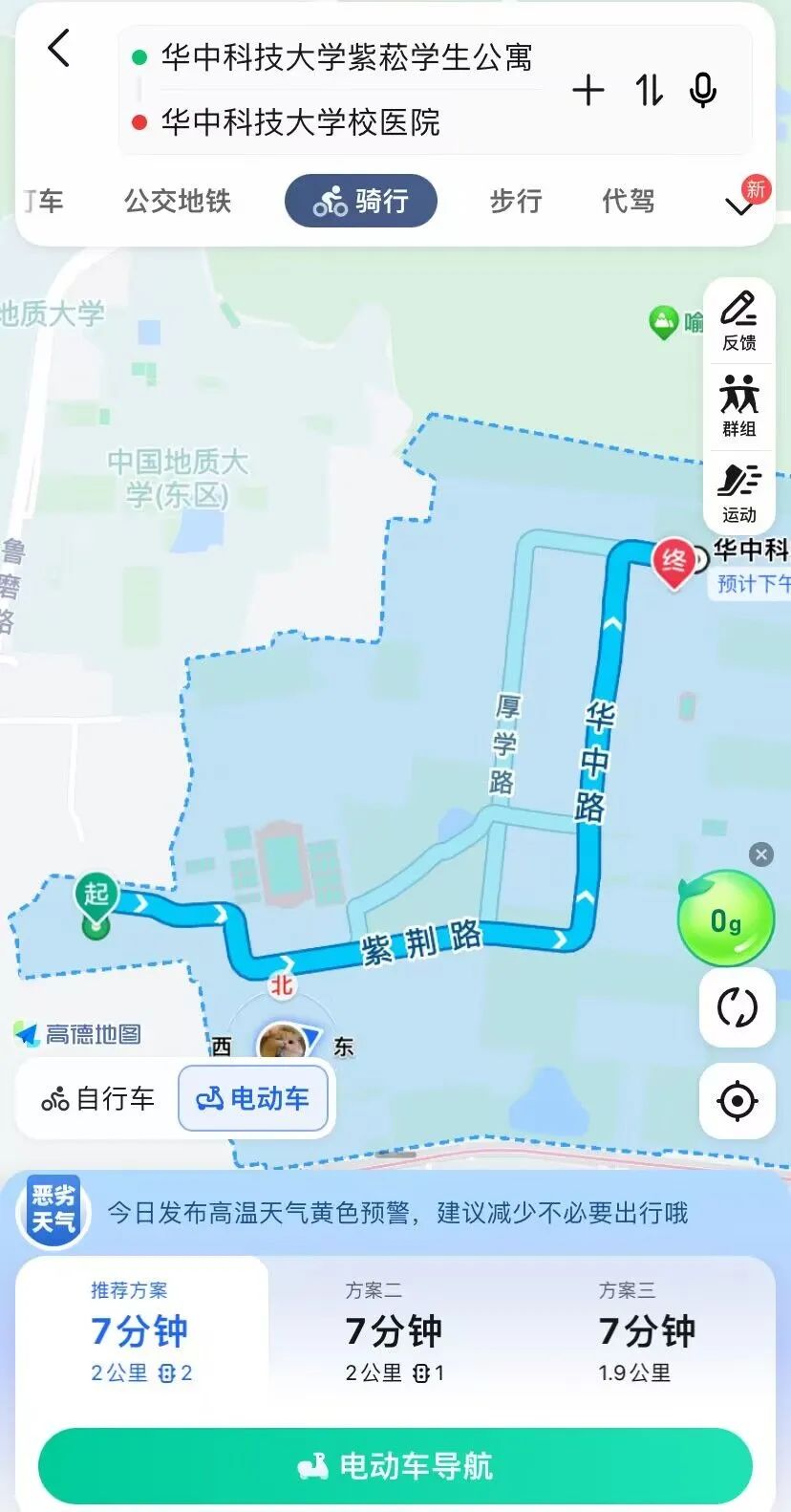Refresh the route with the circular arrows
The image size is (791, 1512).
coord(738,1007)
